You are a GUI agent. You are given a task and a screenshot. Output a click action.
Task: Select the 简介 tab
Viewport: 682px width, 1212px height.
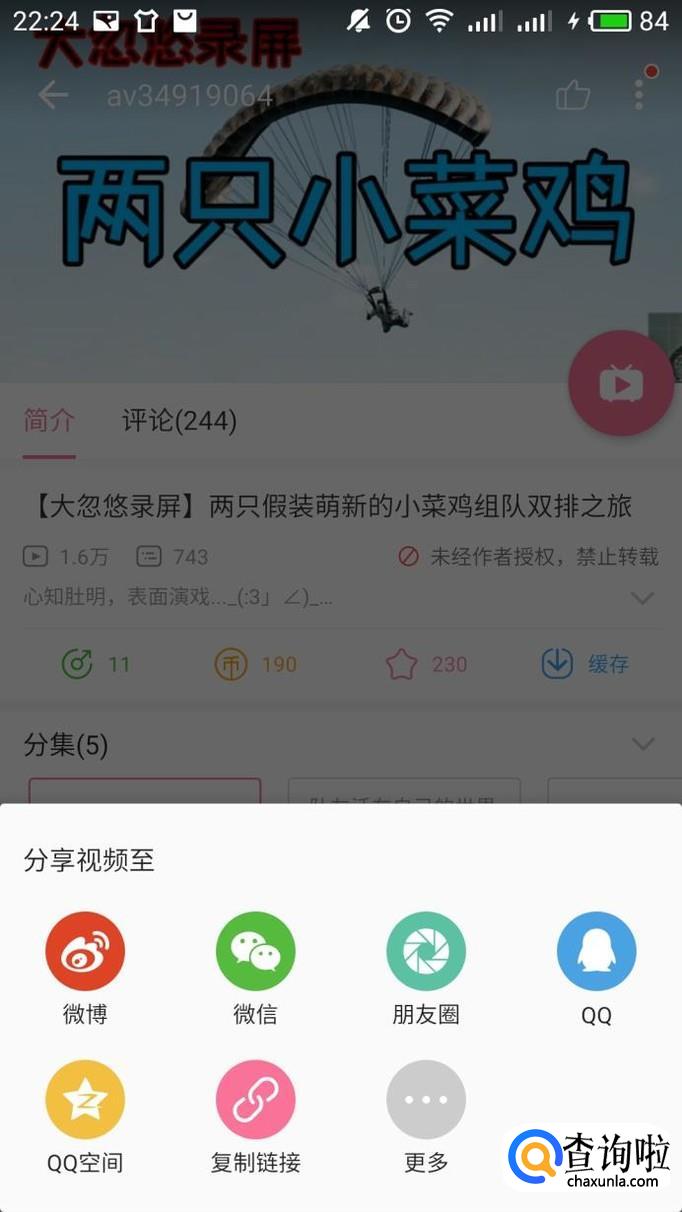coord(49,421)
